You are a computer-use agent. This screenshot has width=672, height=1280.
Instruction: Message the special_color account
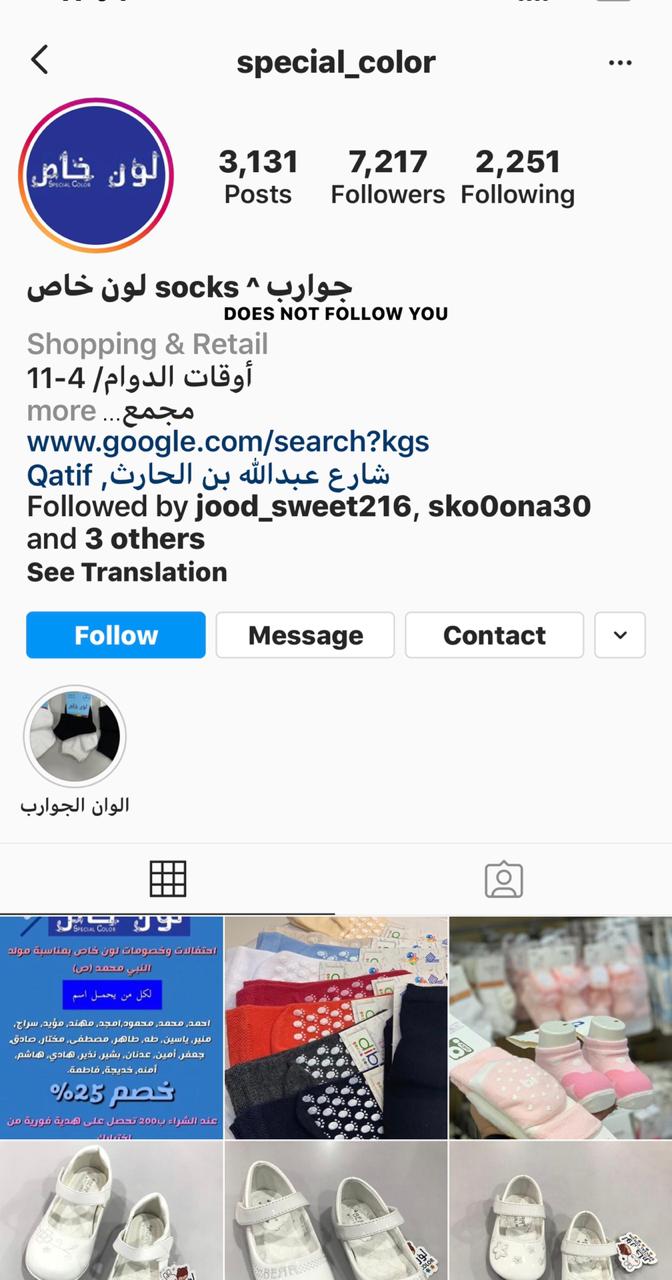[x=305, y=635]
